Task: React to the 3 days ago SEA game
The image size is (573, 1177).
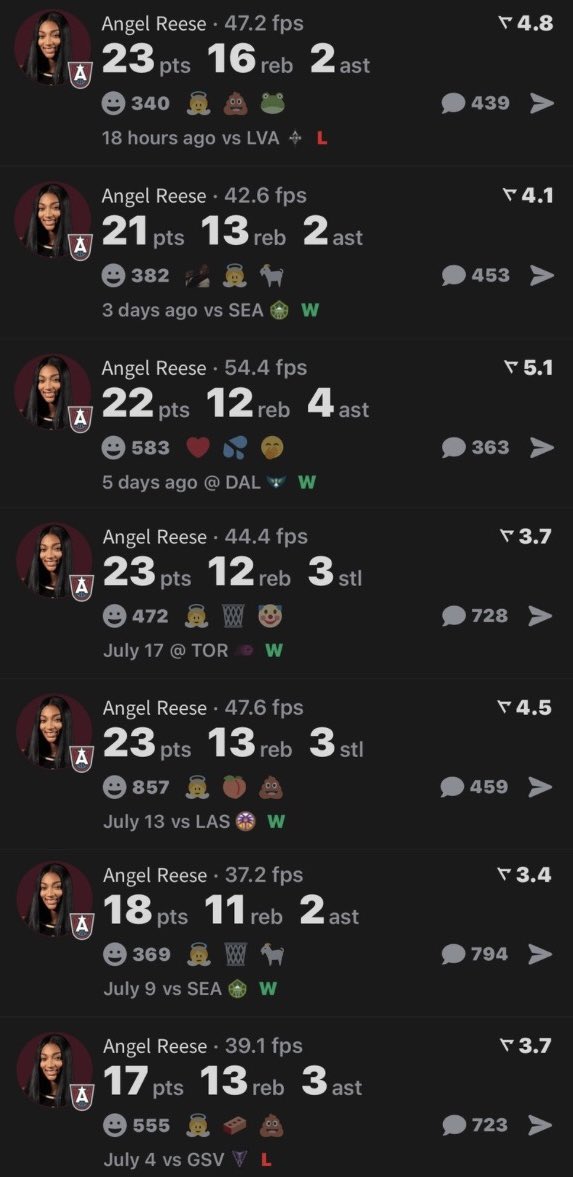Action: tap(113, 275)
